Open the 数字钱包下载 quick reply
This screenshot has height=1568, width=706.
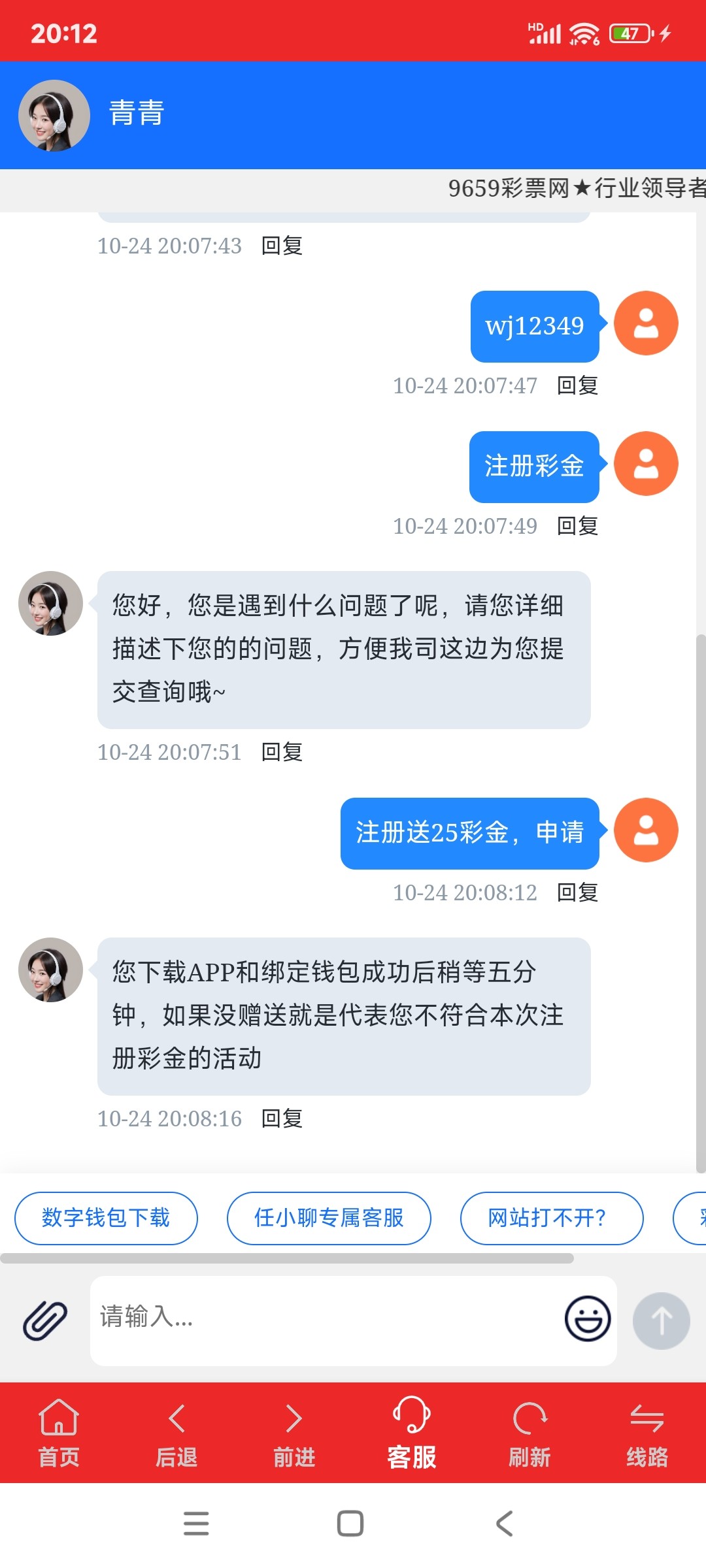tap(106, 1218)
